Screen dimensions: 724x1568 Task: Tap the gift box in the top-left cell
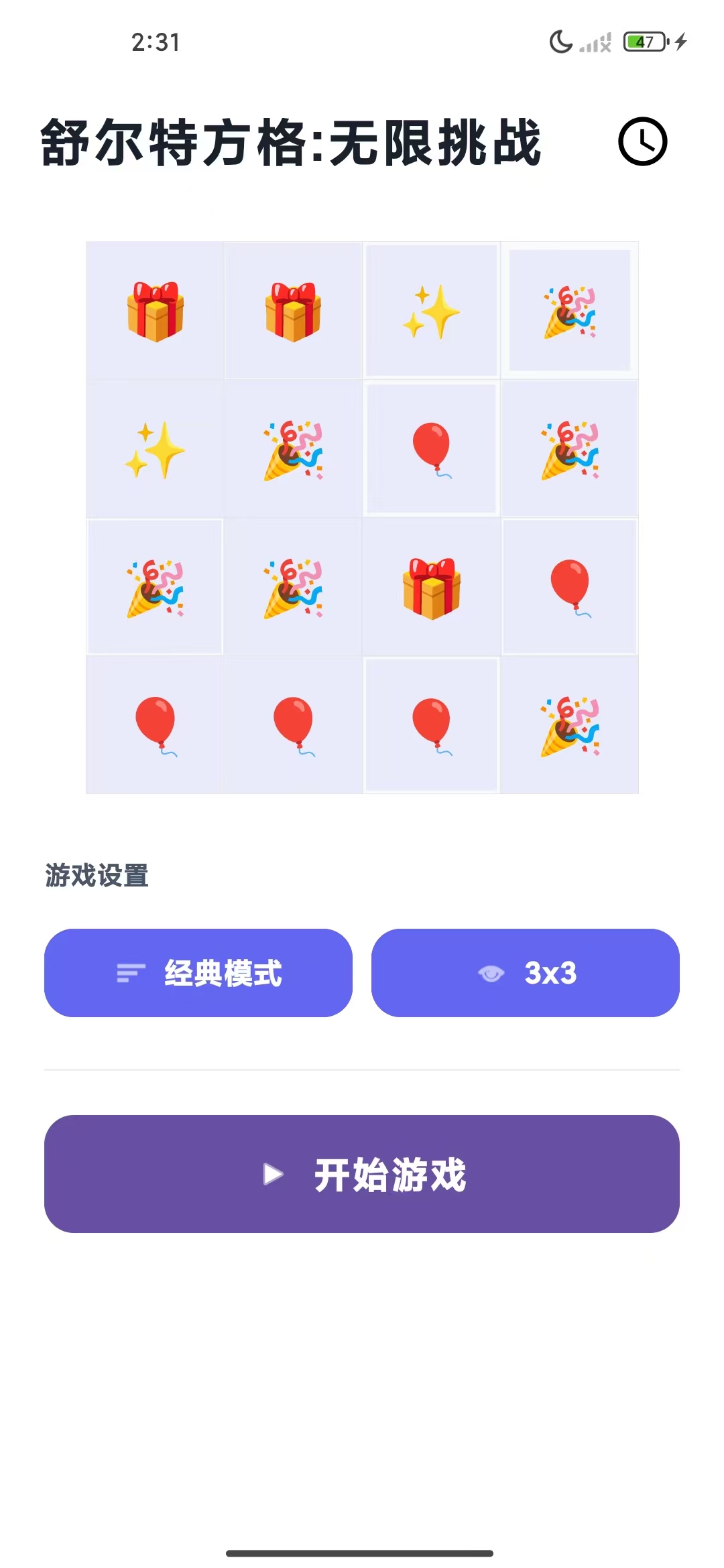156,310
